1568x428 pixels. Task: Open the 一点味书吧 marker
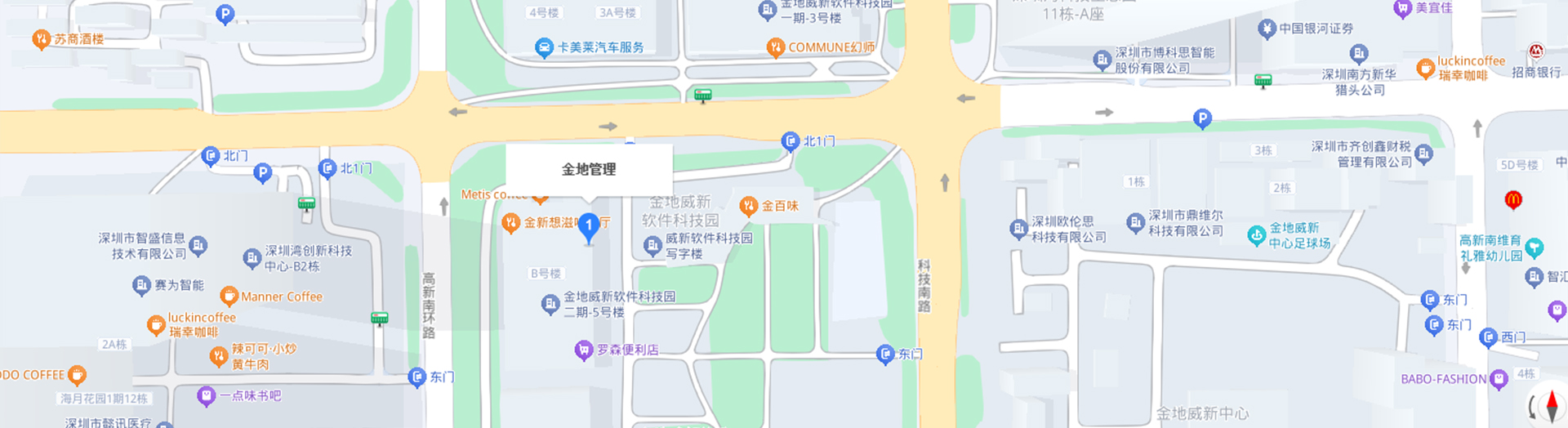[206, 396]
